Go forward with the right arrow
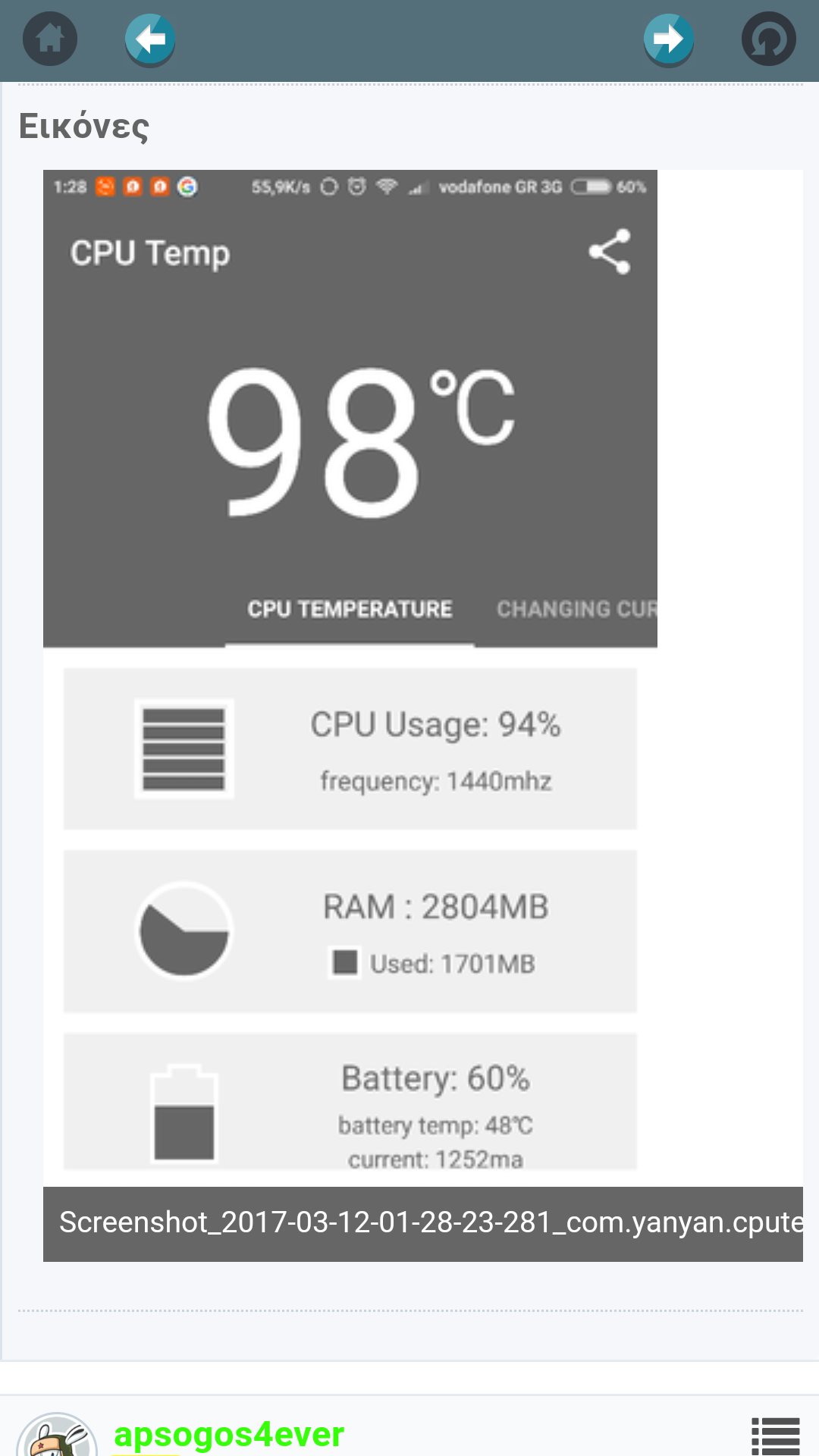This screenshot has width=819, height=1456. [x=669, y=39]
